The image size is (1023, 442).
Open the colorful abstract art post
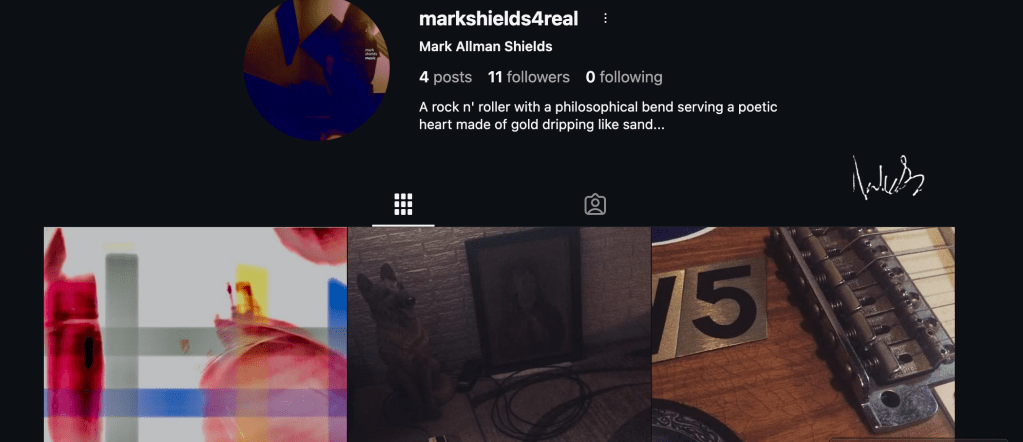tap(196, 334)
